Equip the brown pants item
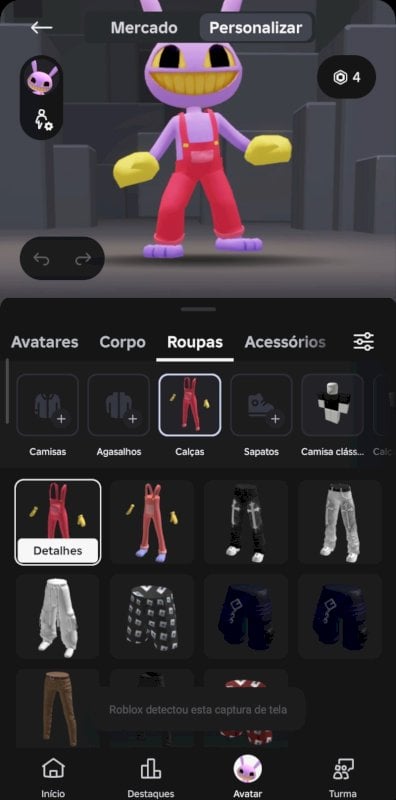Viewport: 396px width, 800px height. [x=58, y=709]
